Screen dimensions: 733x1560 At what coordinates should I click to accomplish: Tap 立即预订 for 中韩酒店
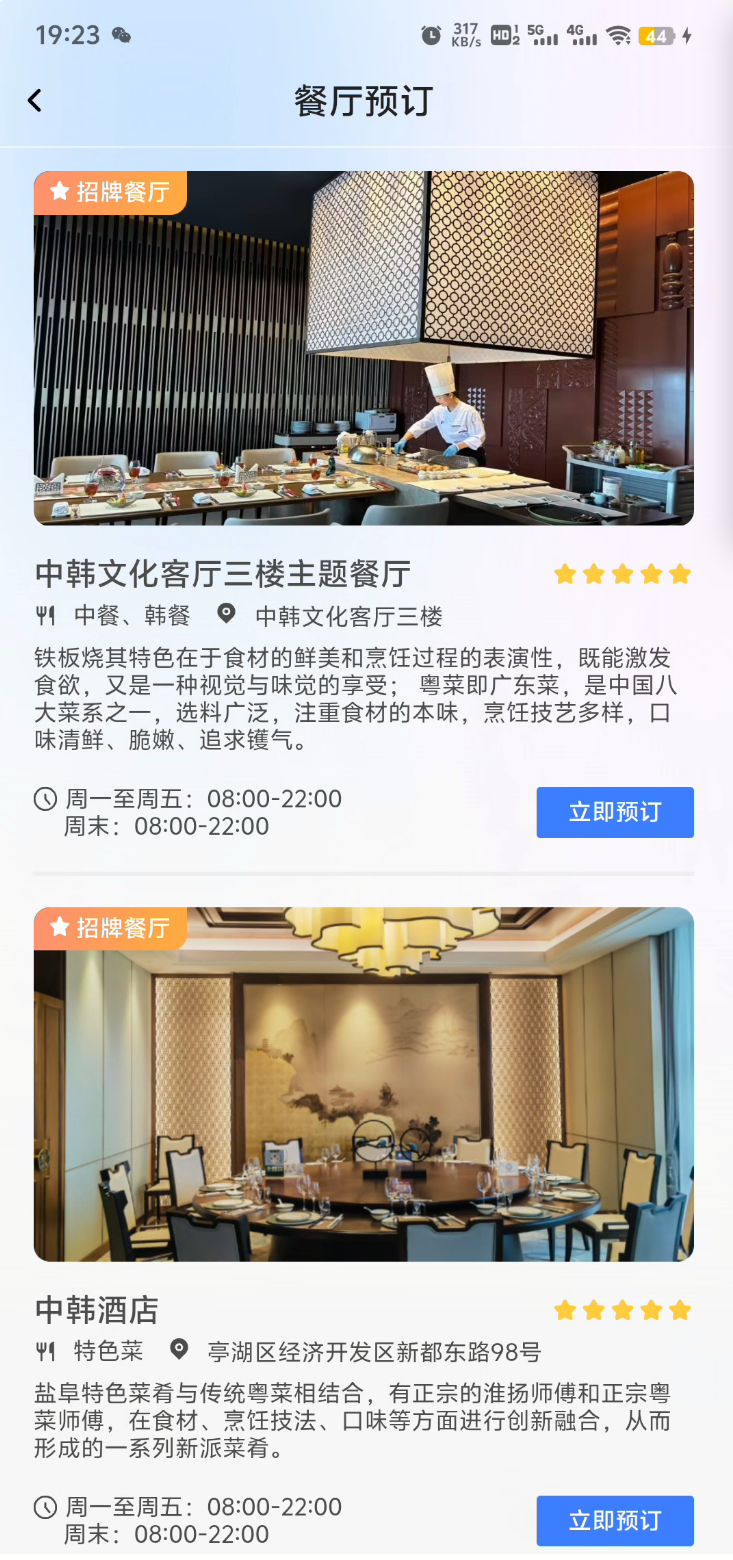614,1520
